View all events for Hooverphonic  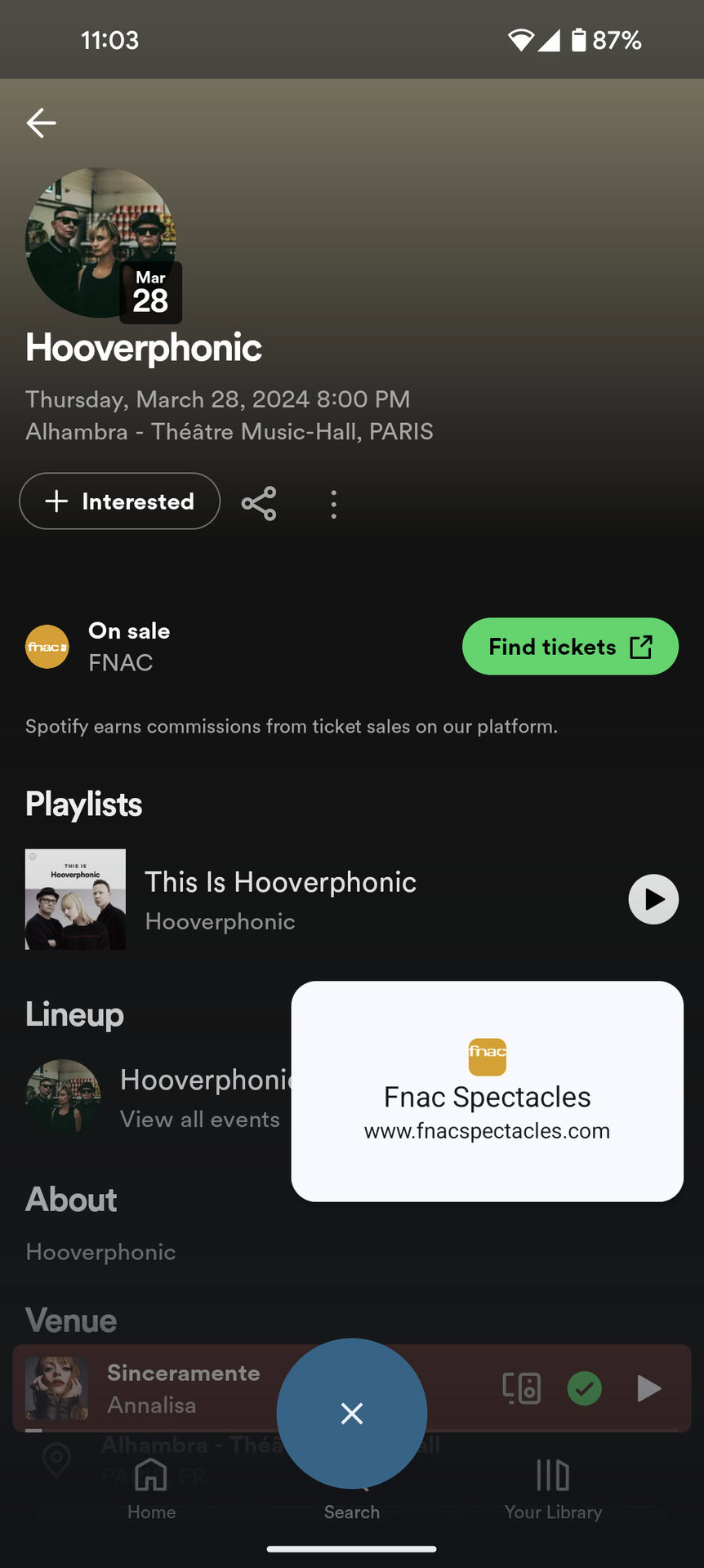199,1119
